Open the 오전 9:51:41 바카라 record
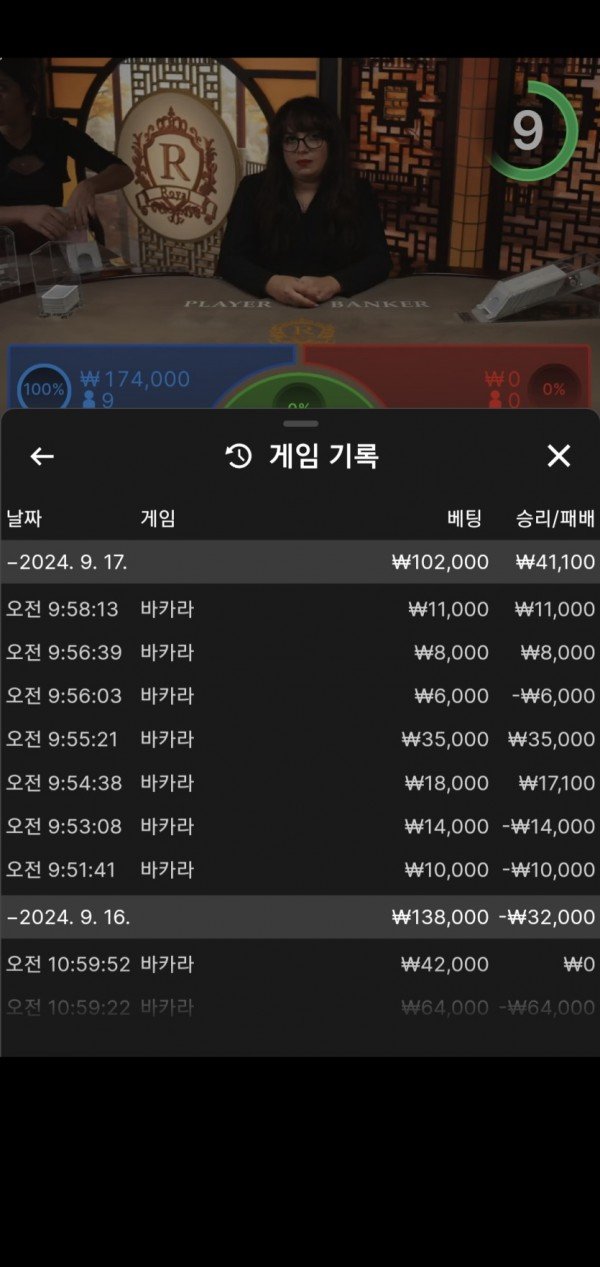 click(x=300, y=870)
